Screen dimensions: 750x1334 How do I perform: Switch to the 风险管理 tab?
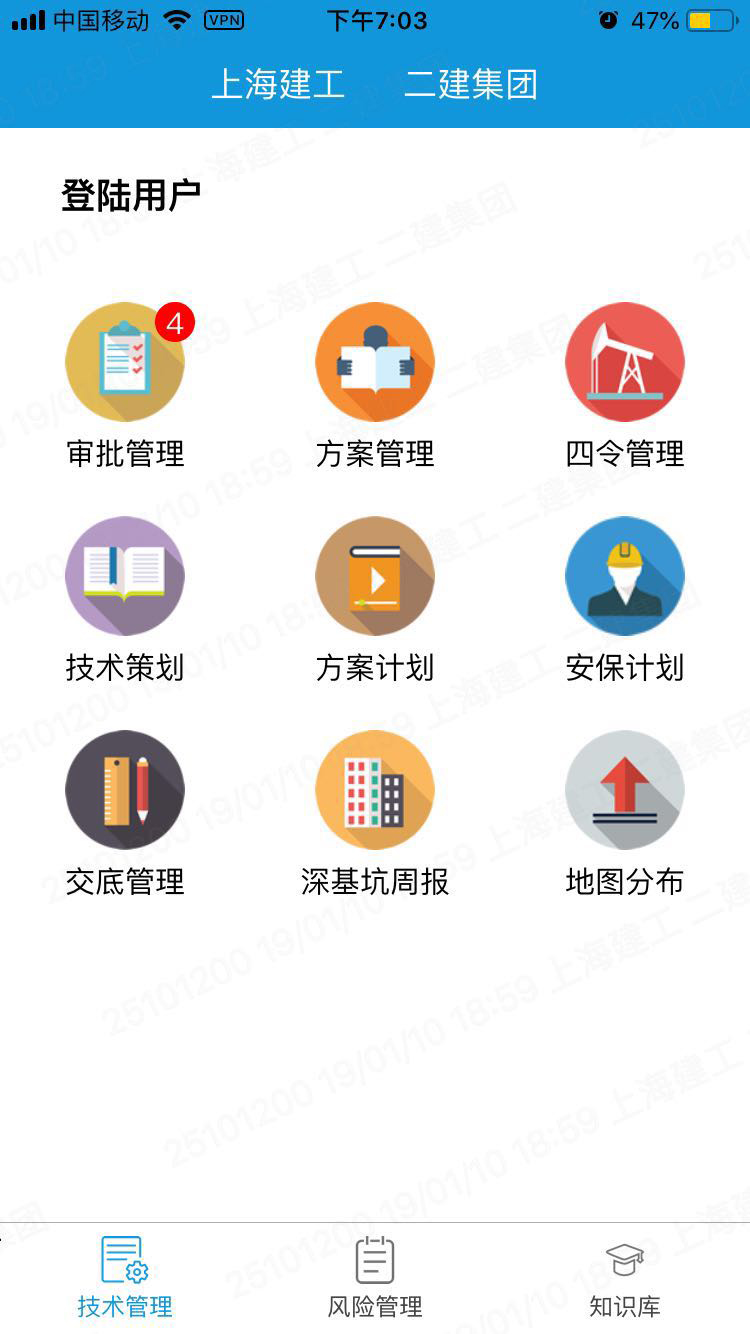tap(375, 1276)
